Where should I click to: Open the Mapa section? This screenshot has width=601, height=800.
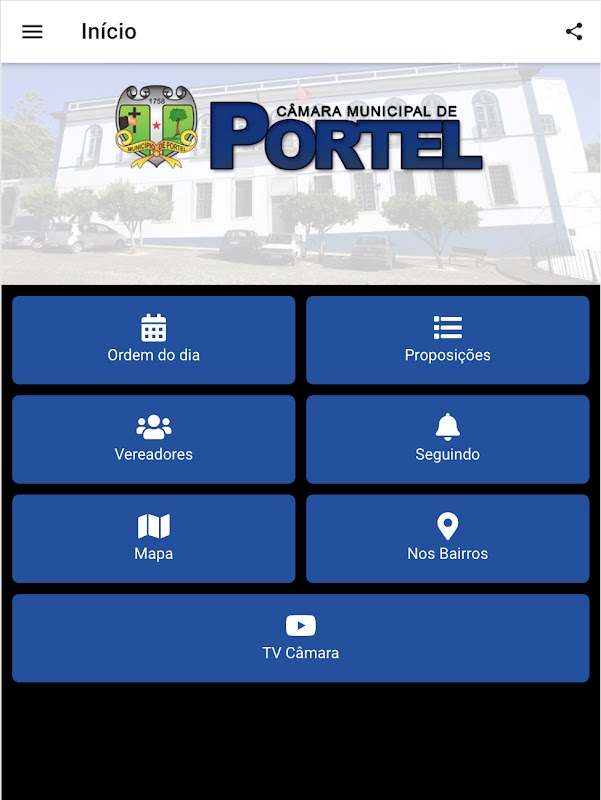pos(154,538)
